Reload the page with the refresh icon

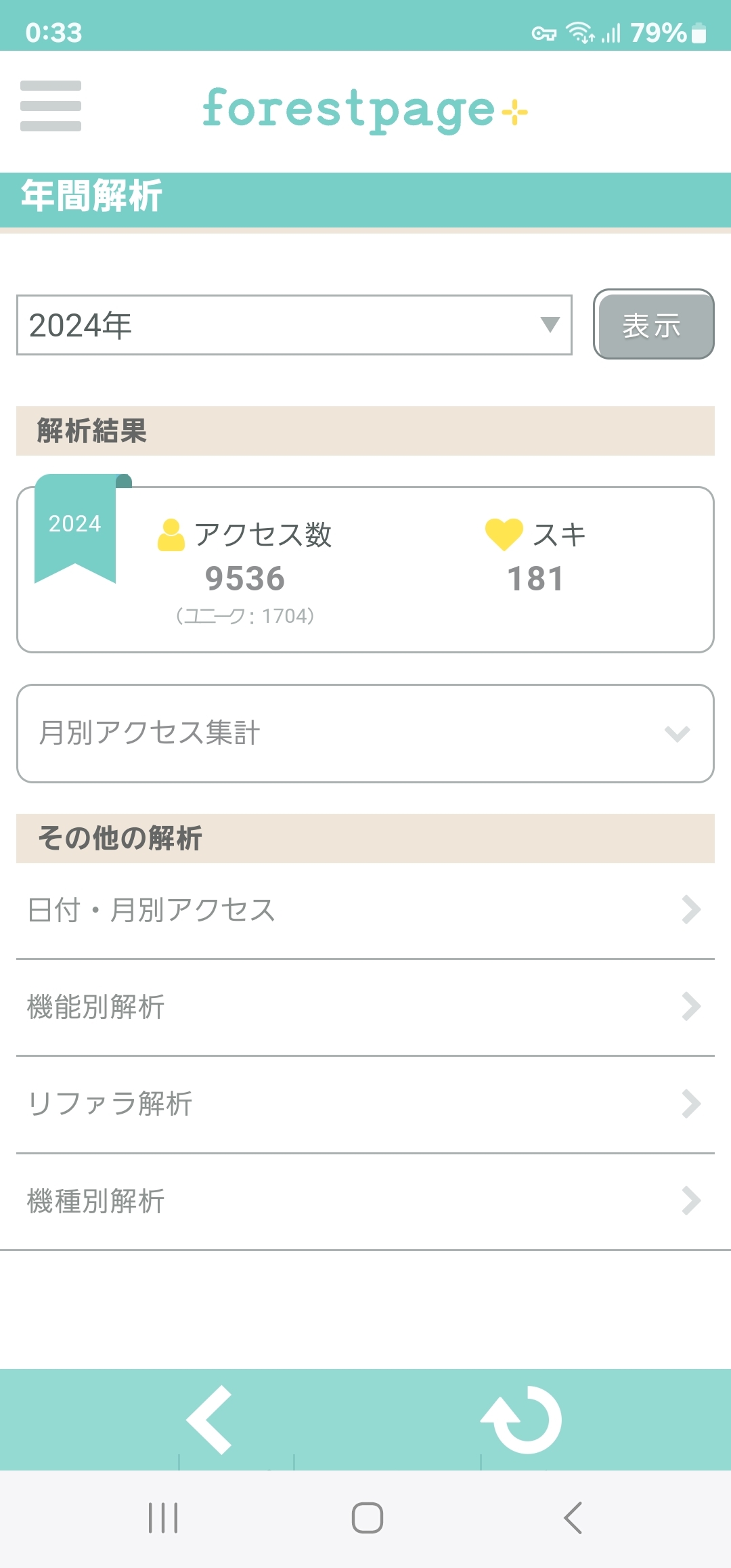(x=522, y=1419)
